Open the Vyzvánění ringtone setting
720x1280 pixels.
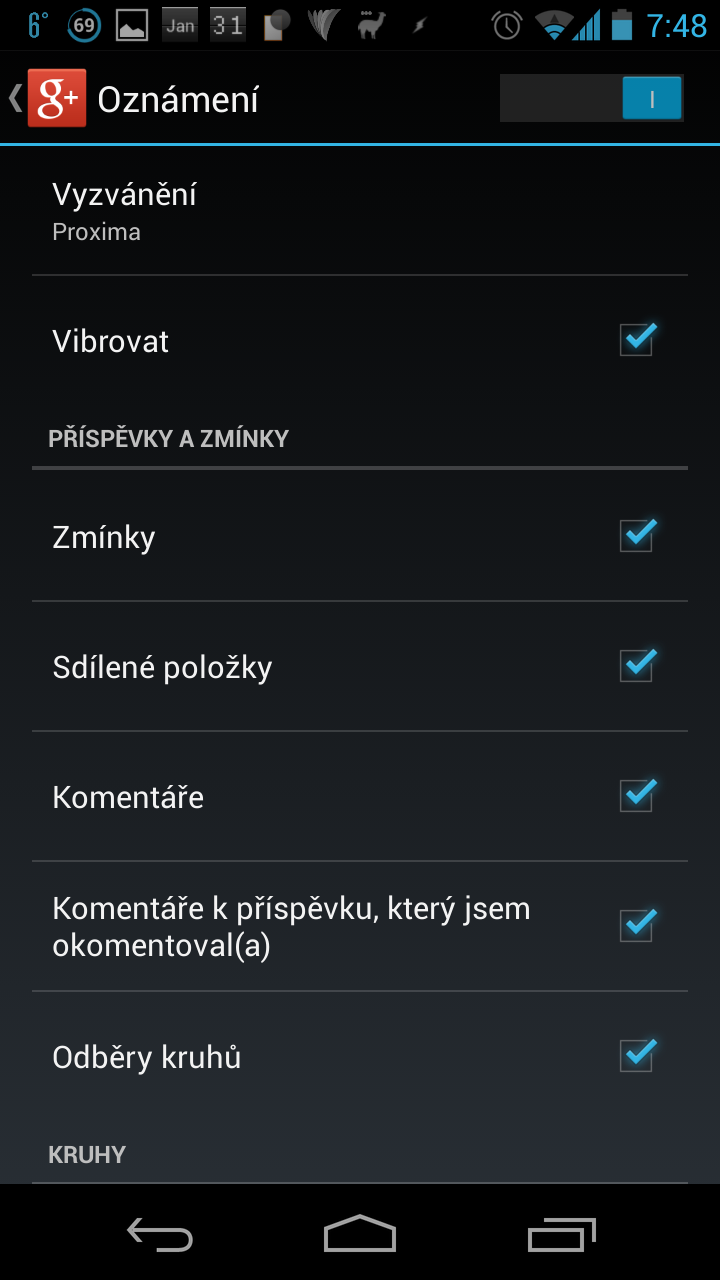pyautogui.click(x=360, y=211)
